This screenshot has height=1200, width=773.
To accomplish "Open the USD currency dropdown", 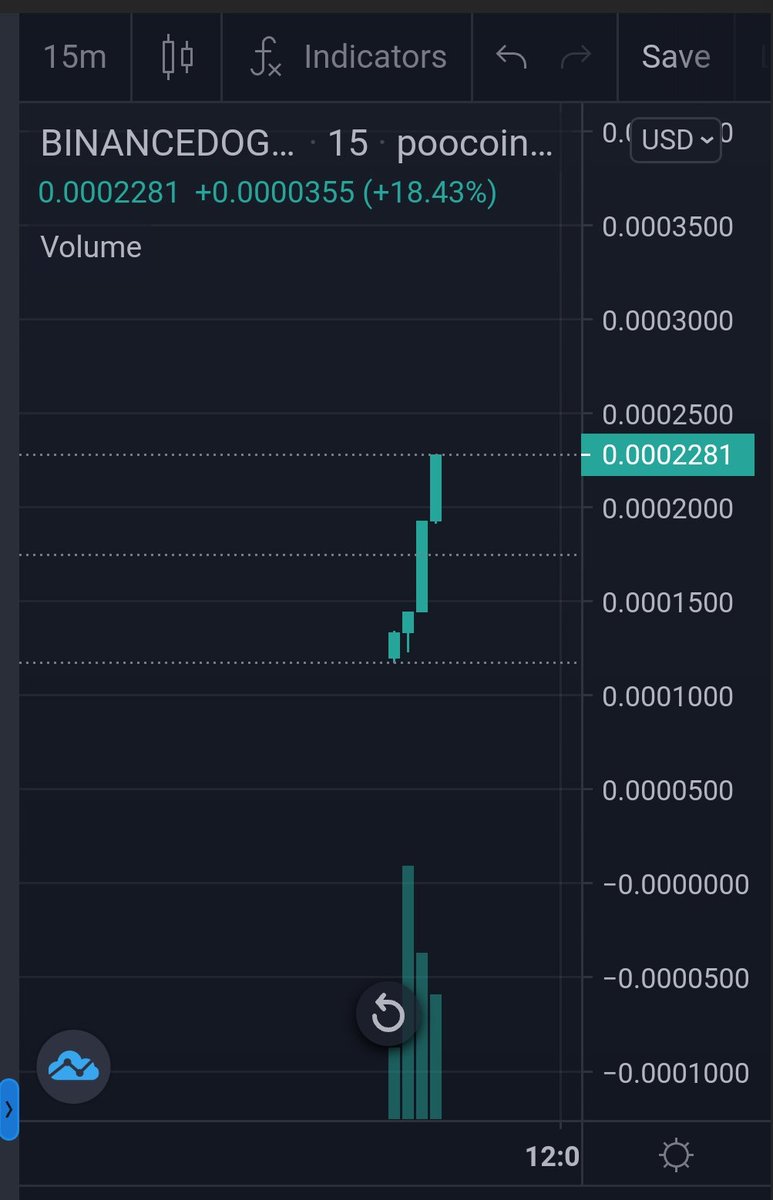I will pos(677,140).
